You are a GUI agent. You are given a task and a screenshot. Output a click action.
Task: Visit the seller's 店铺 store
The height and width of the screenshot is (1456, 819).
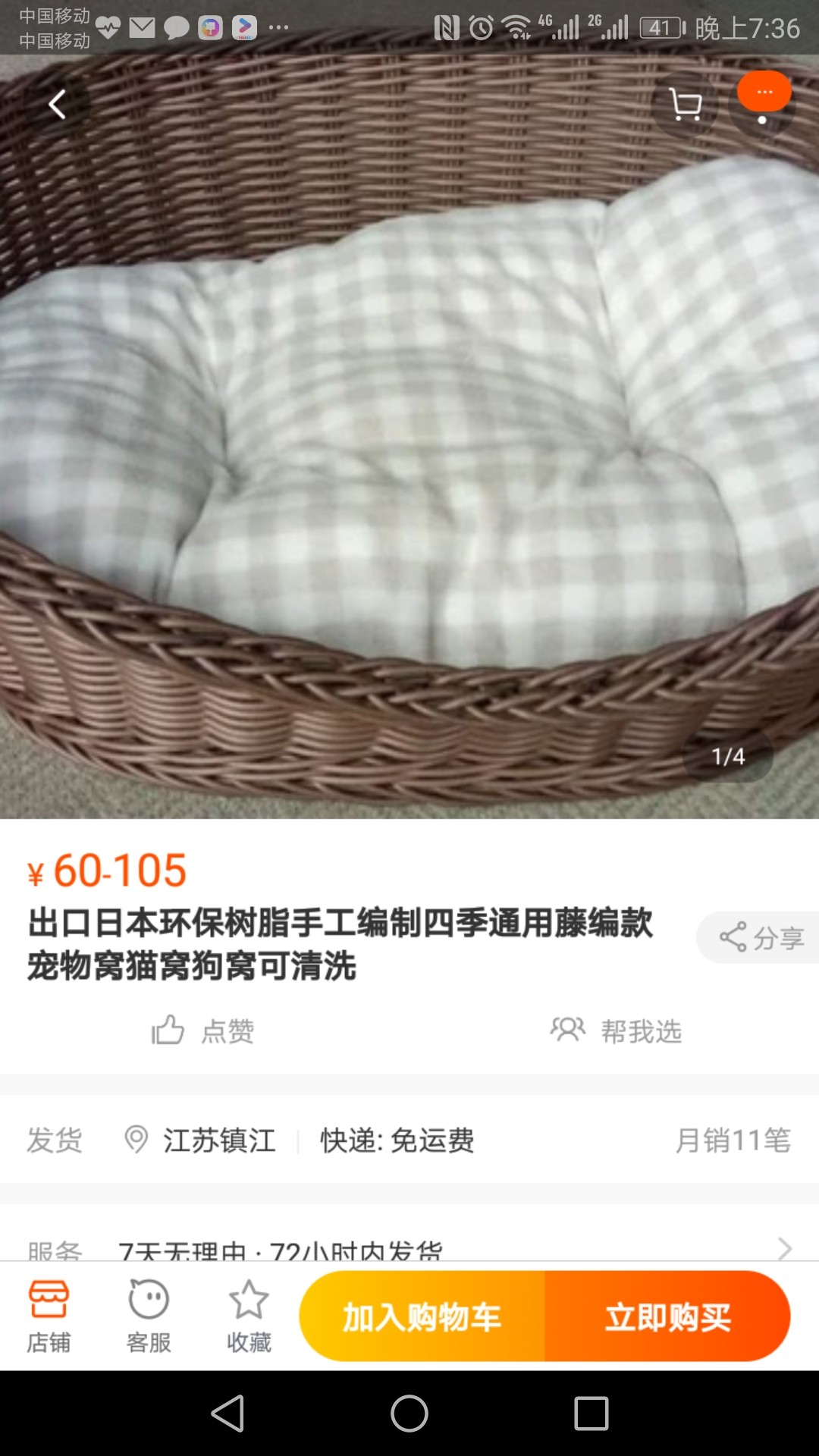pyautogui.click(x=49, y=1316)
